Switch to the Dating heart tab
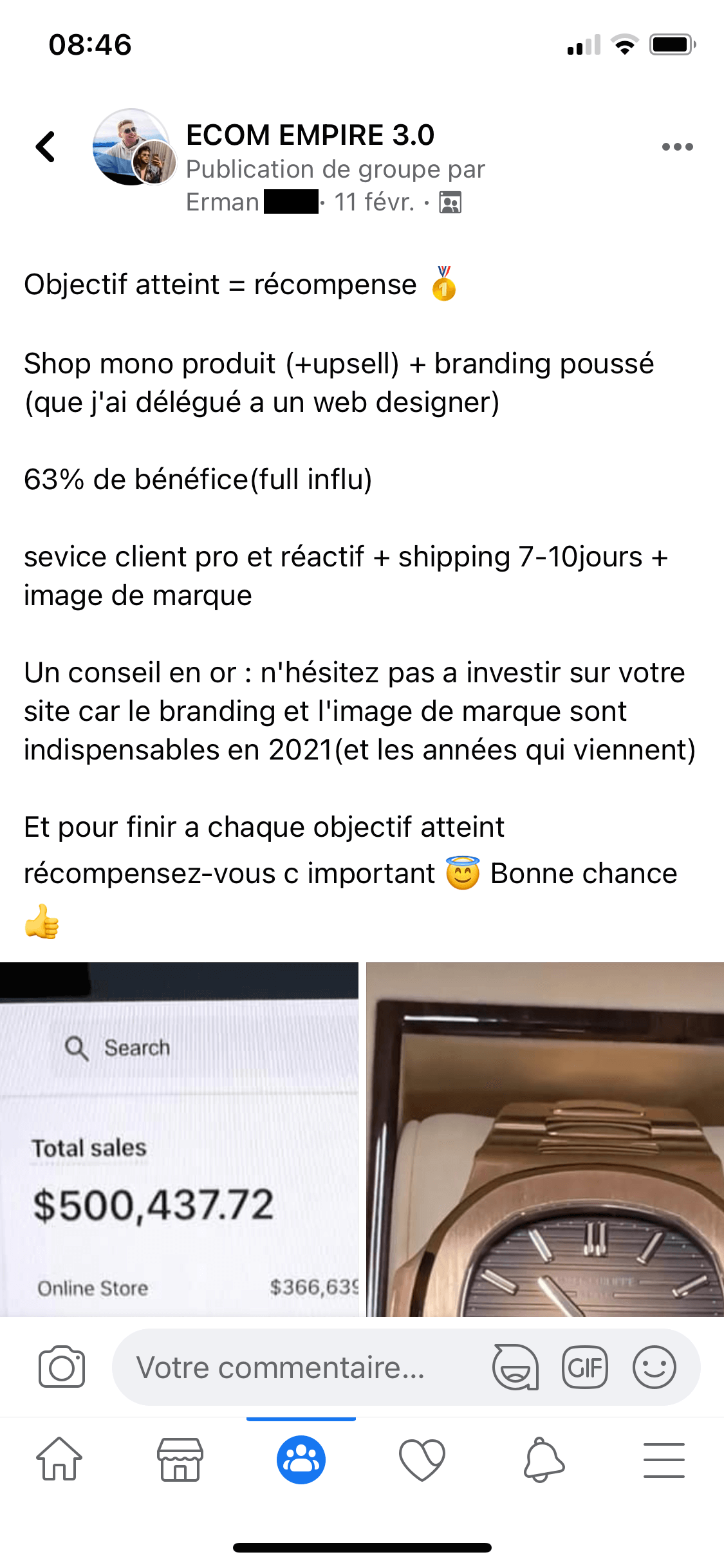724x1568 pixels. tap(422, 1459)
